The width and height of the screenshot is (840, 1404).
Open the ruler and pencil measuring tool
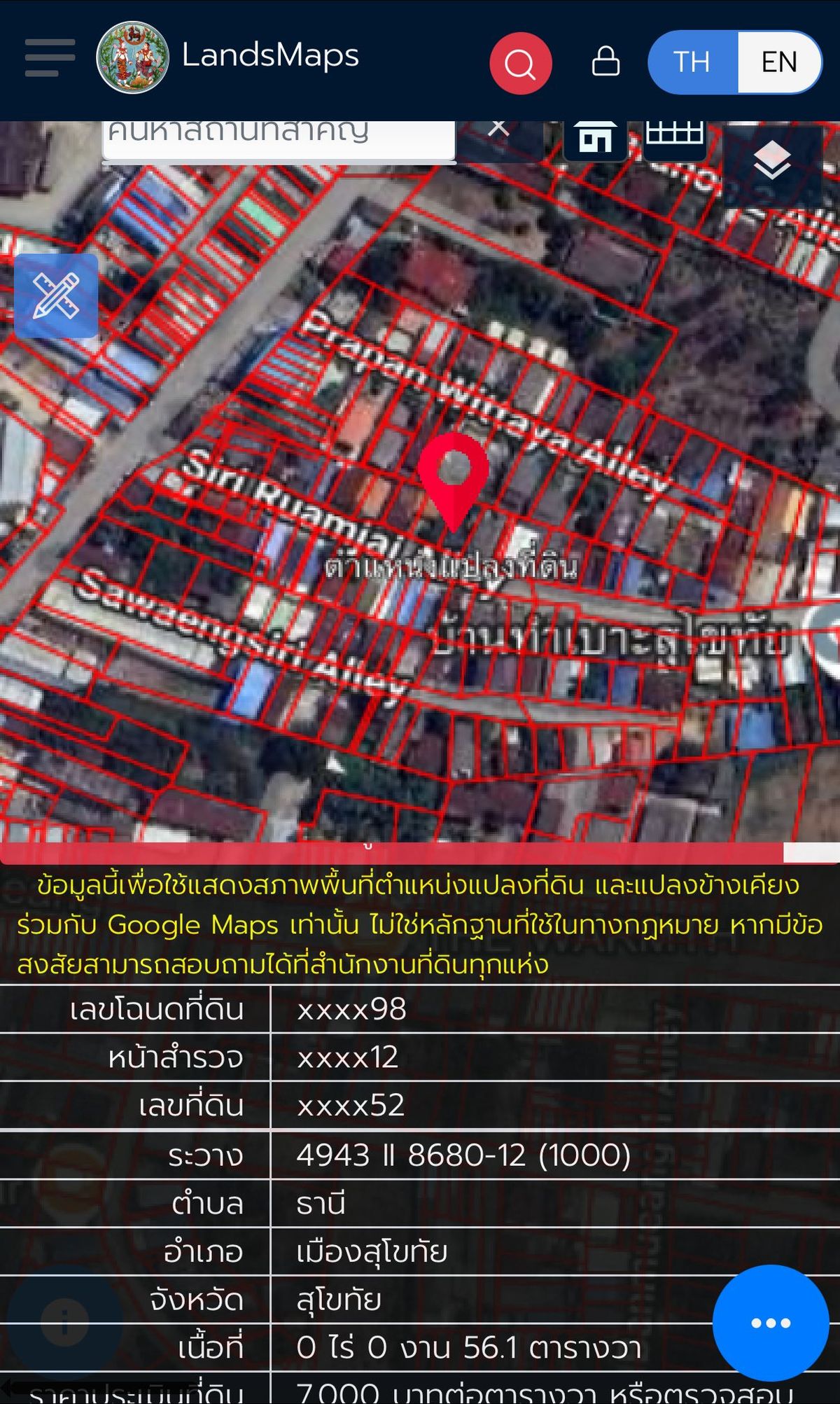click(56, 296)
